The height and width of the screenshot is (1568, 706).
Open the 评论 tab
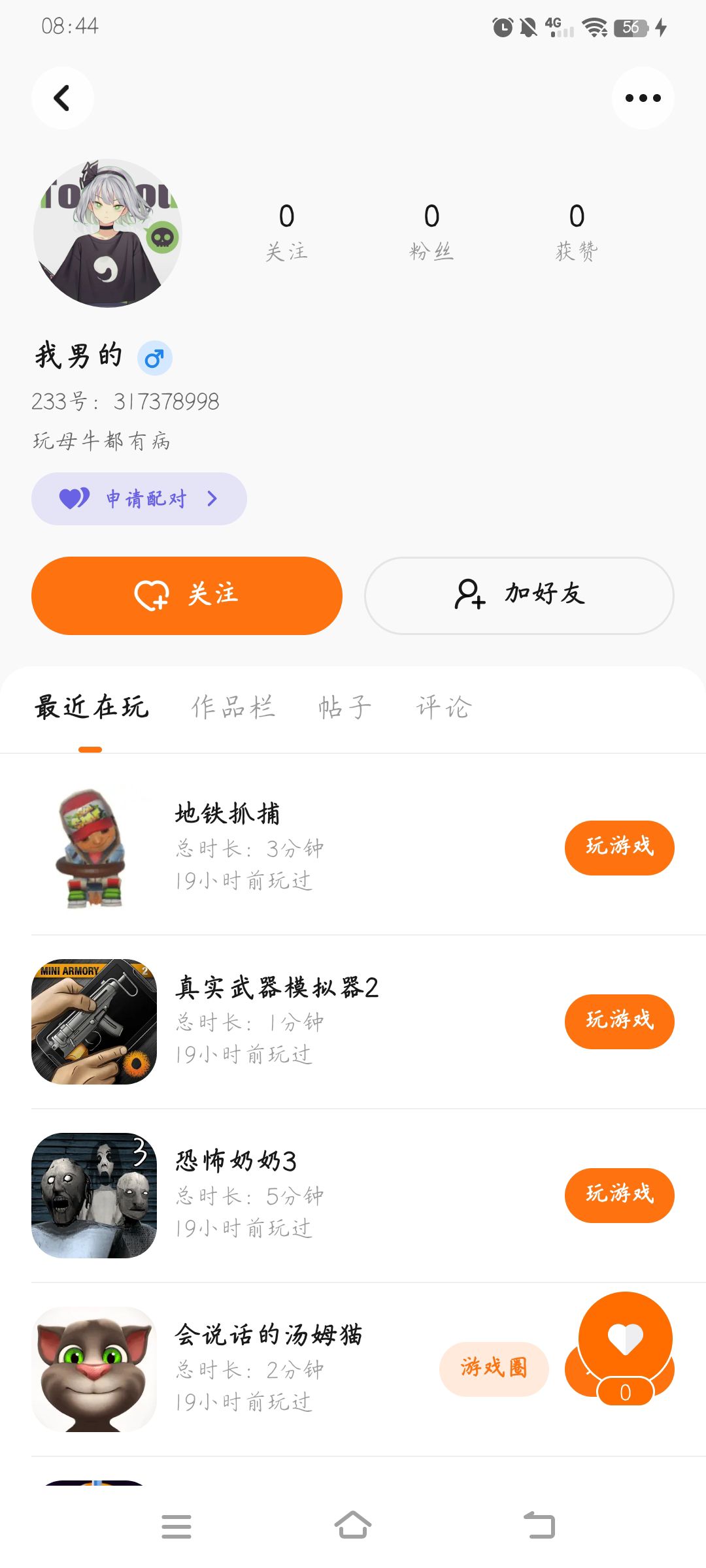pyautogui.click(x=445, y=708)
